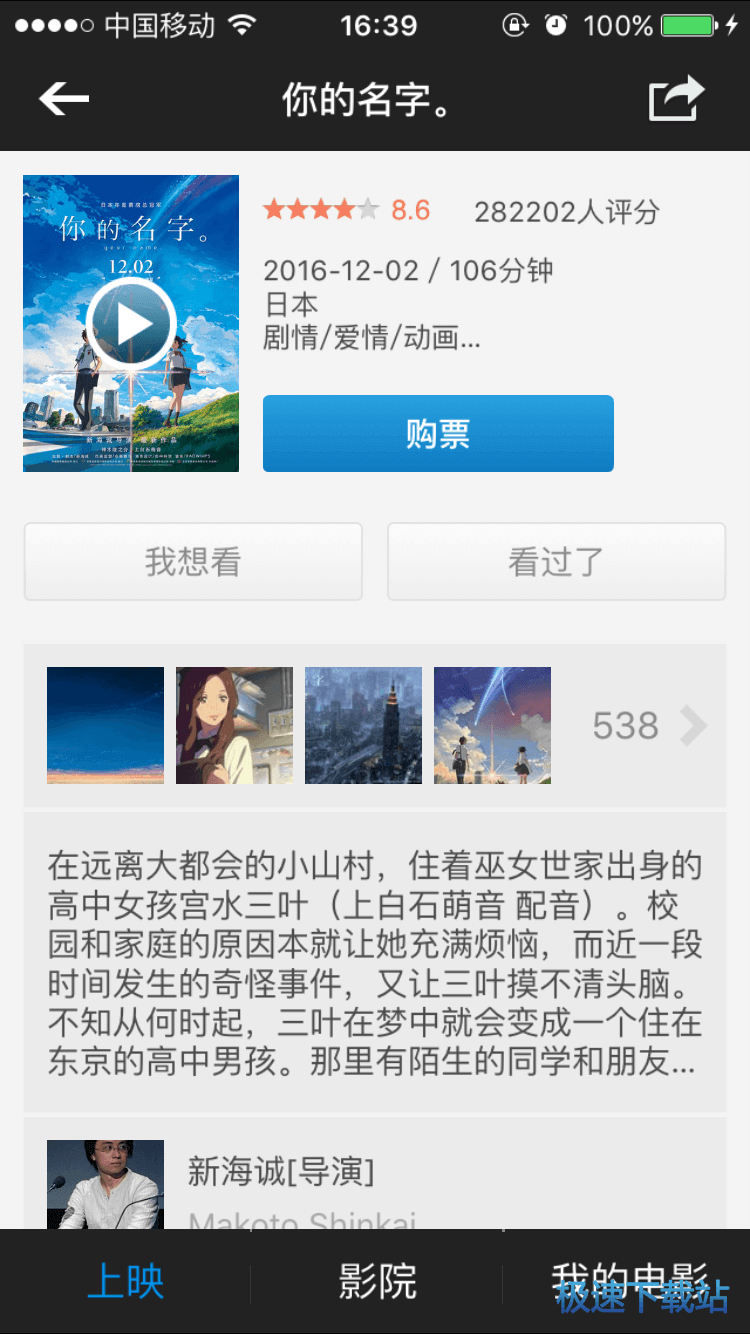
Task: Mark the movie as 我想看
Action: (x=193, y=561)
